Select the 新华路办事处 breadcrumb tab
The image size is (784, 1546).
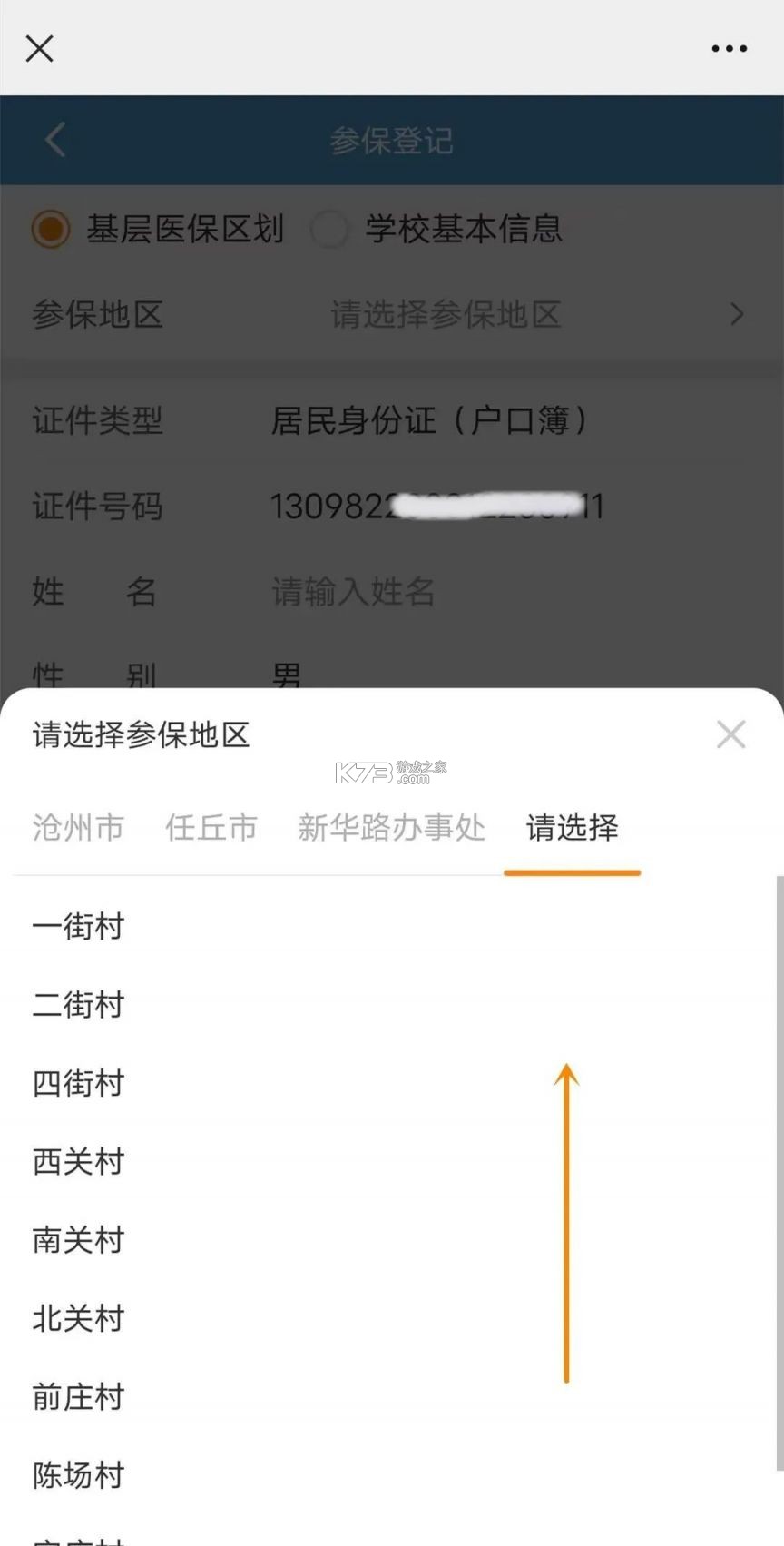point(392,828)
